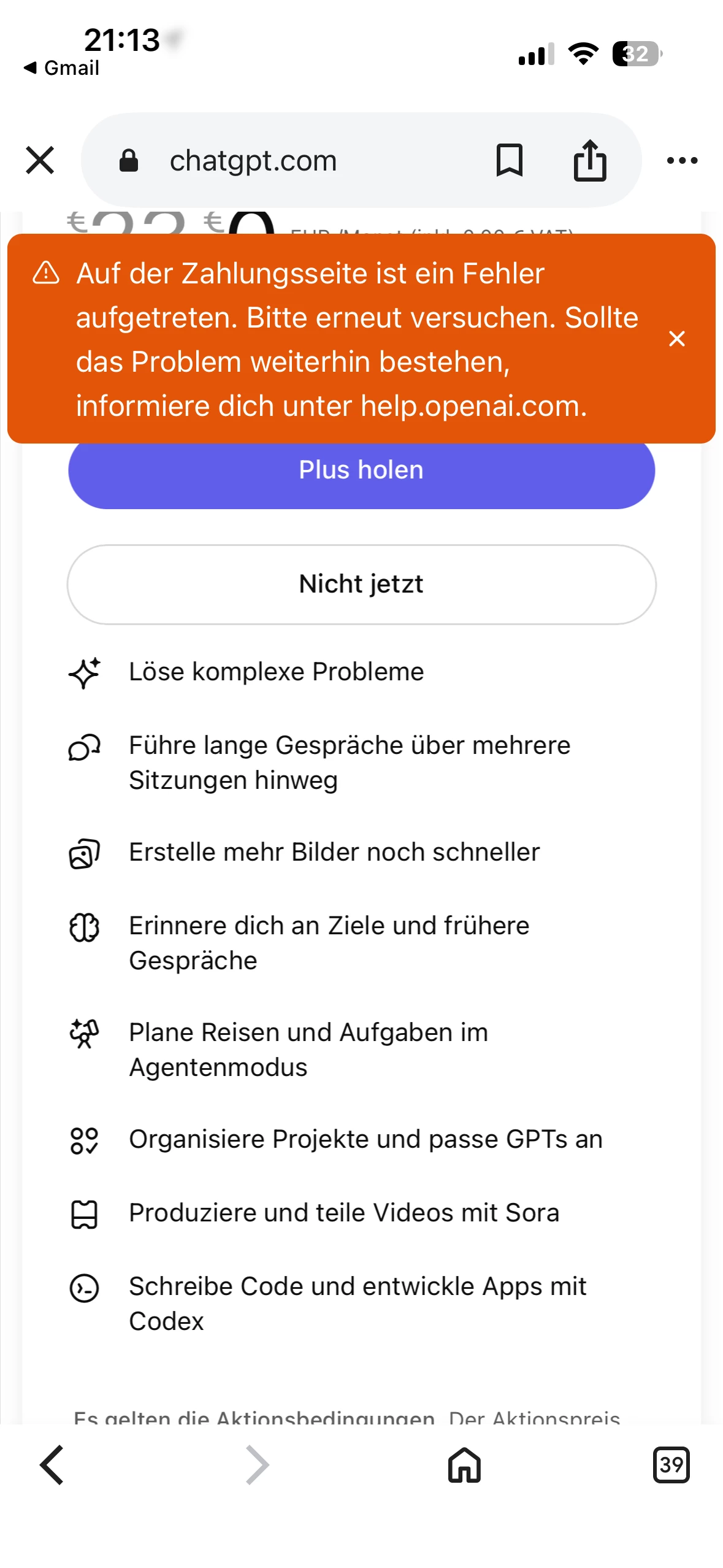Tap the chatgpt.com address bar
The height and width of the screenshot is (1568, 723).
276,161
